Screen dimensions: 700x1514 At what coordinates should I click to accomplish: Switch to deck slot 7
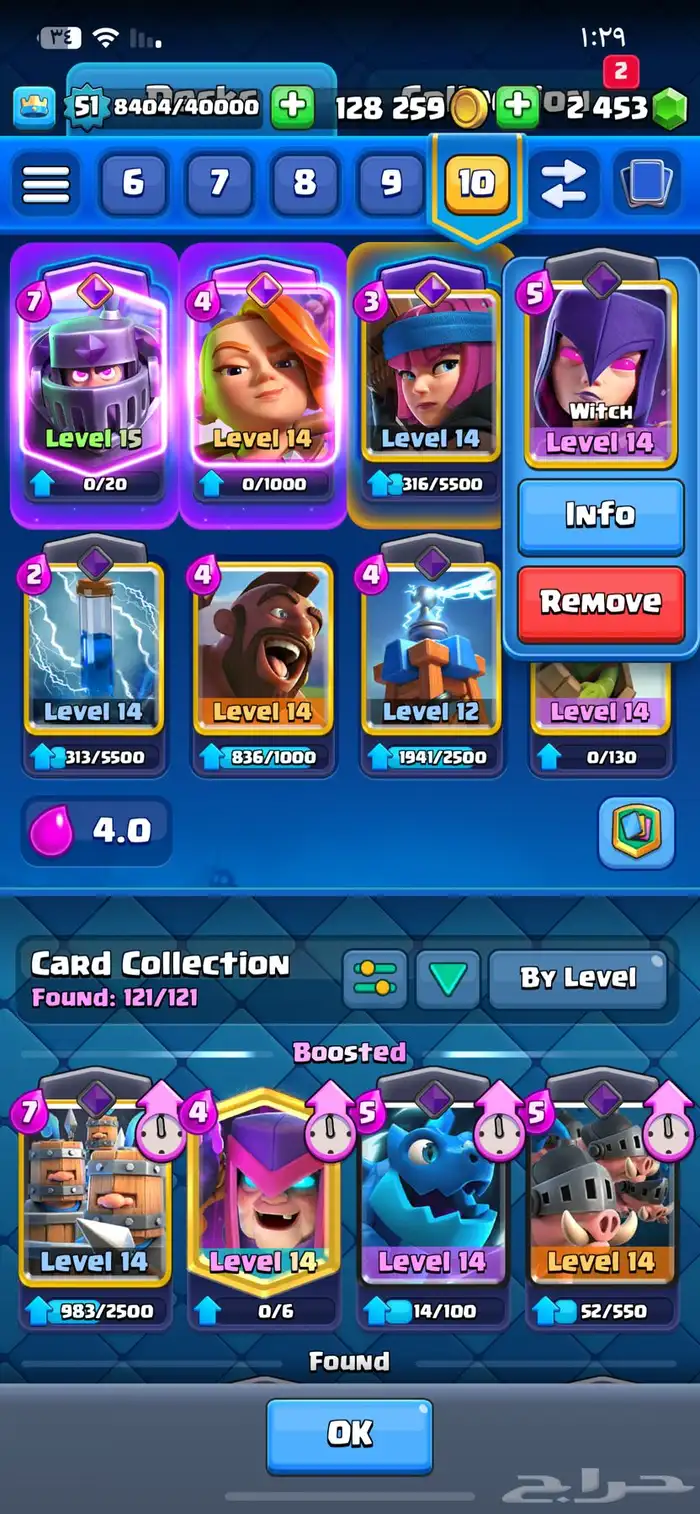tap(219, 183)
